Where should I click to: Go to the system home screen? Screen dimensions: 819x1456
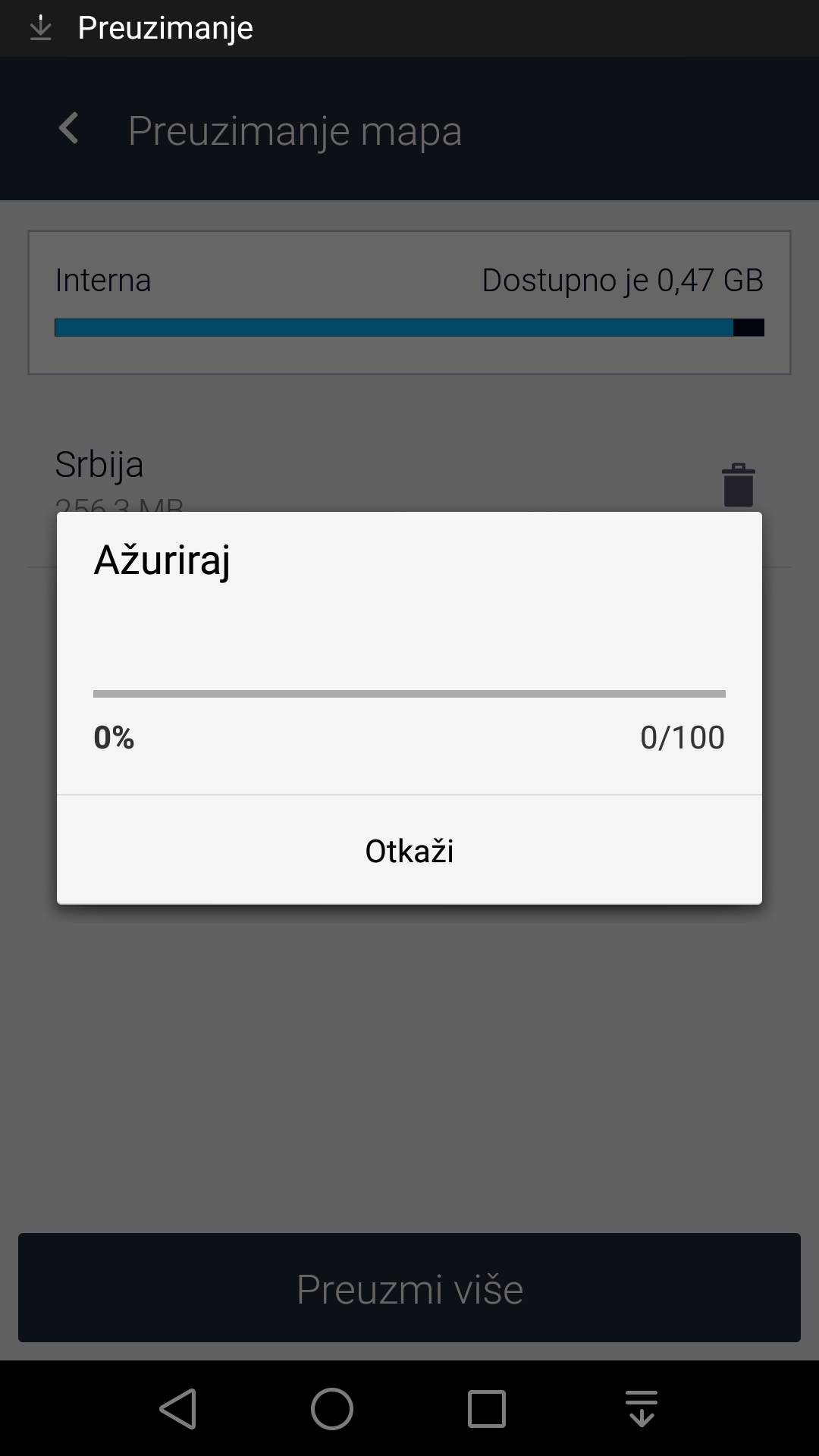click(332, 1408)
